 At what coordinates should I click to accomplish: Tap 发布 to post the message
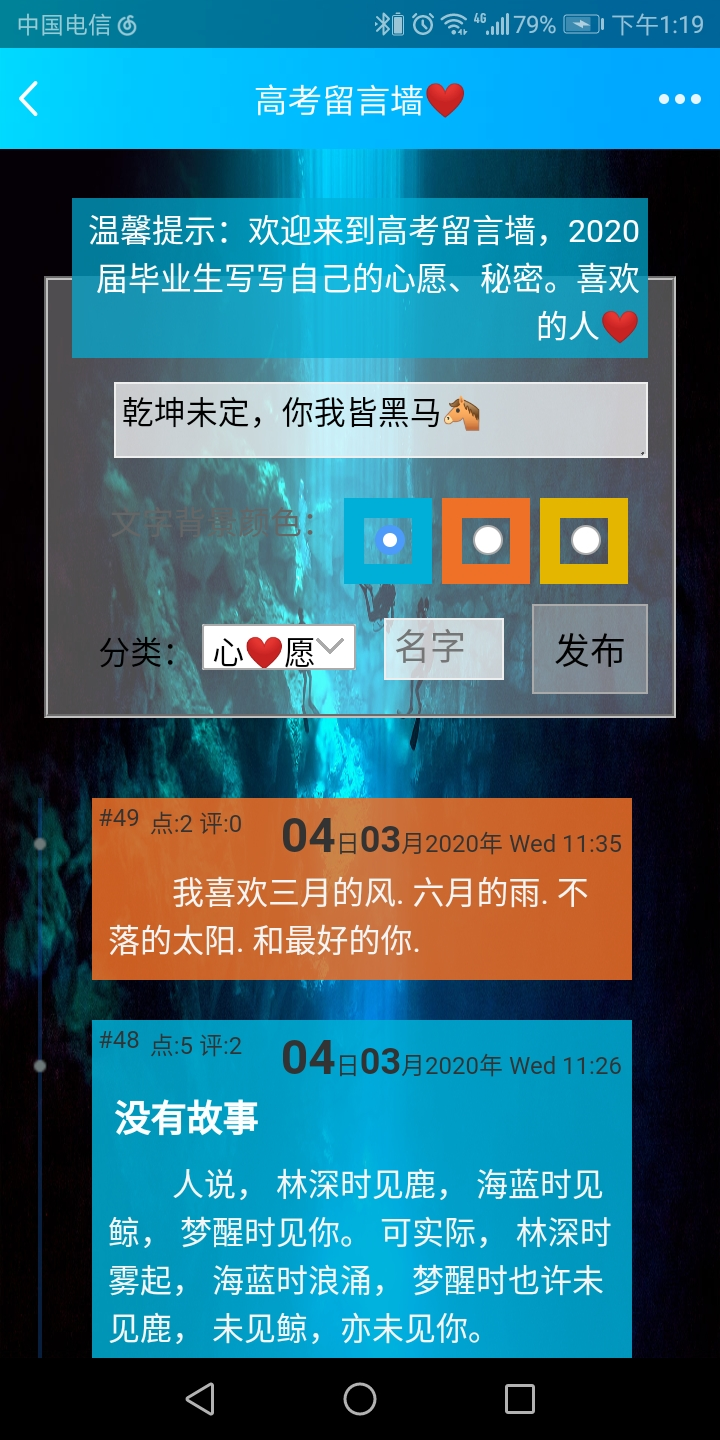pyautogui.click(x=589, y=650)
